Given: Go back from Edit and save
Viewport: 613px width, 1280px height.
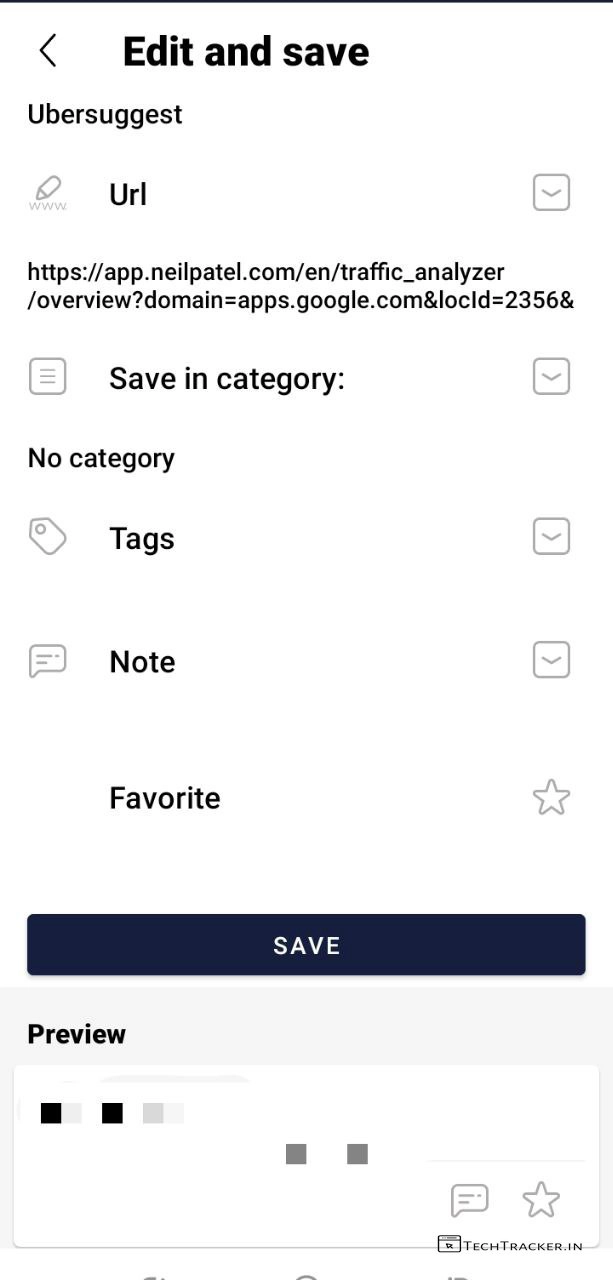Looking at the screenshot, I should (47, 51).
